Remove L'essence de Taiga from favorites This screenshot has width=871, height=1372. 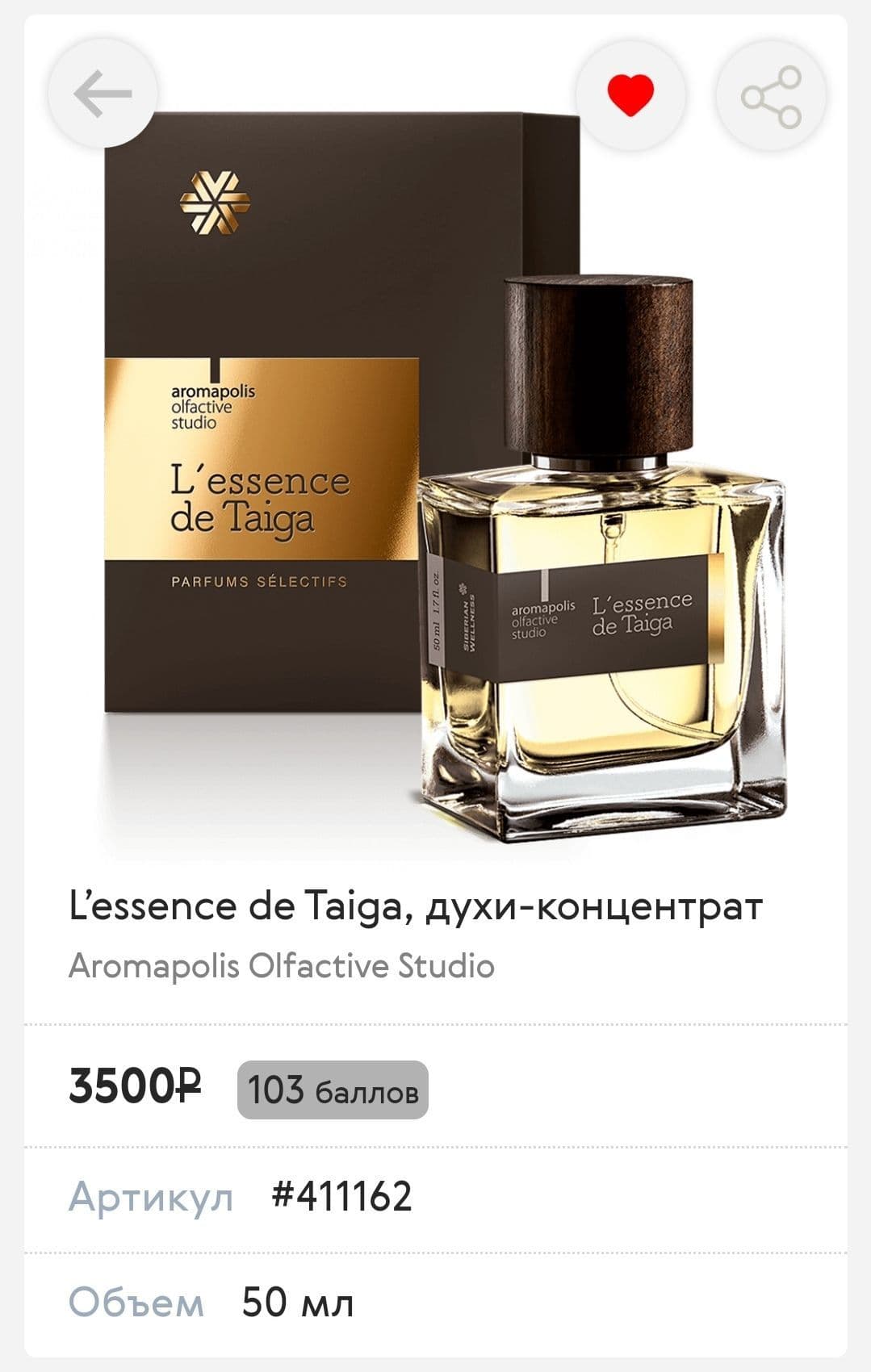click(630, 95)
